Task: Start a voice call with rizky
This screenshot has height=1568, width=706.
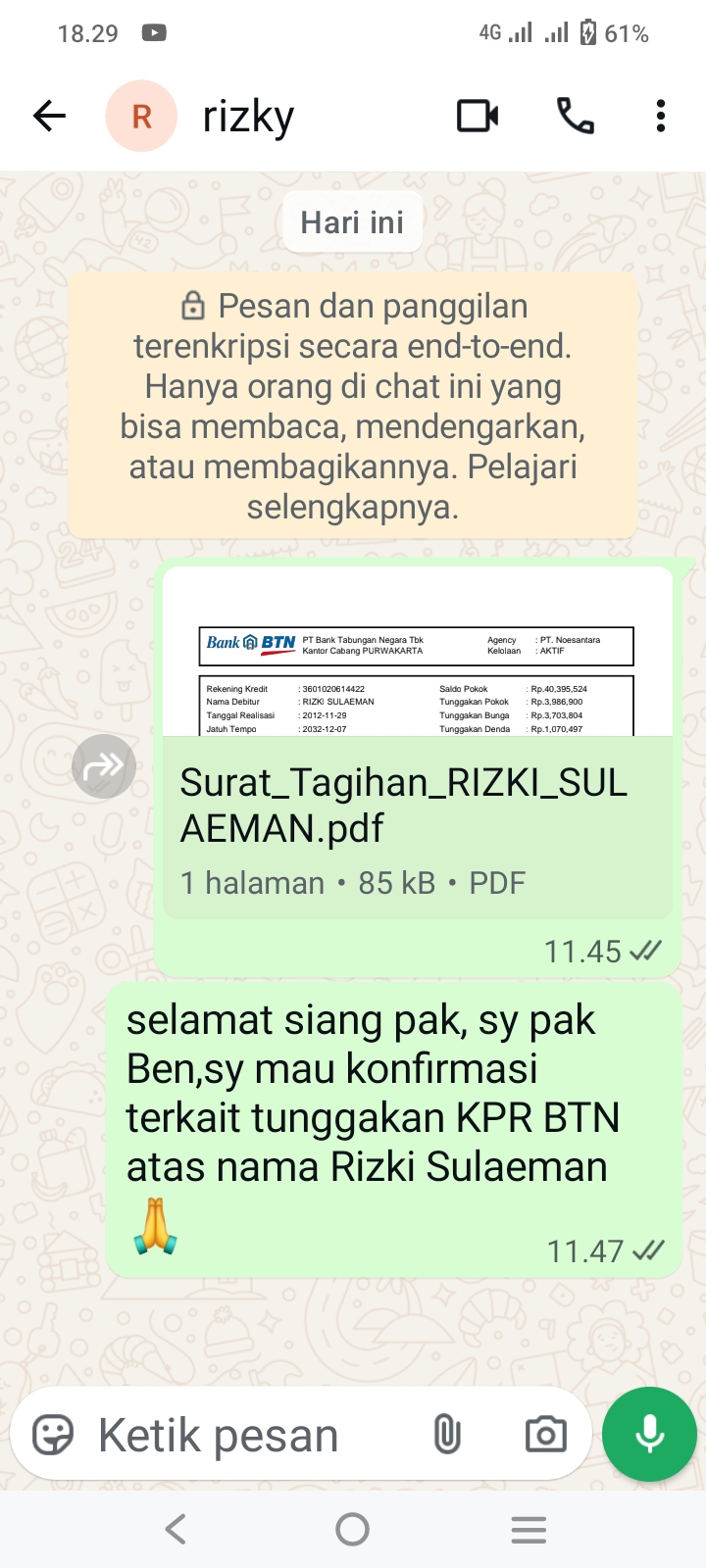Action: pos(576,117)
